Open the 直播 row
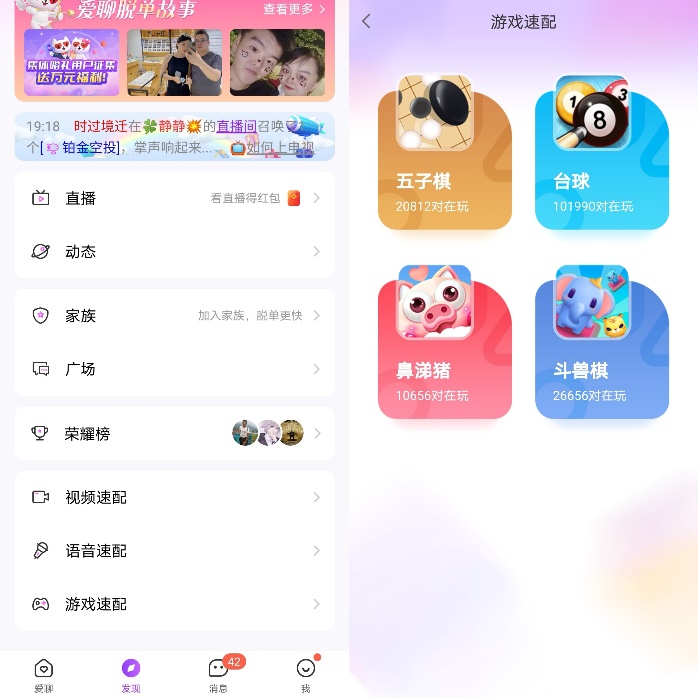 (174, 198)
